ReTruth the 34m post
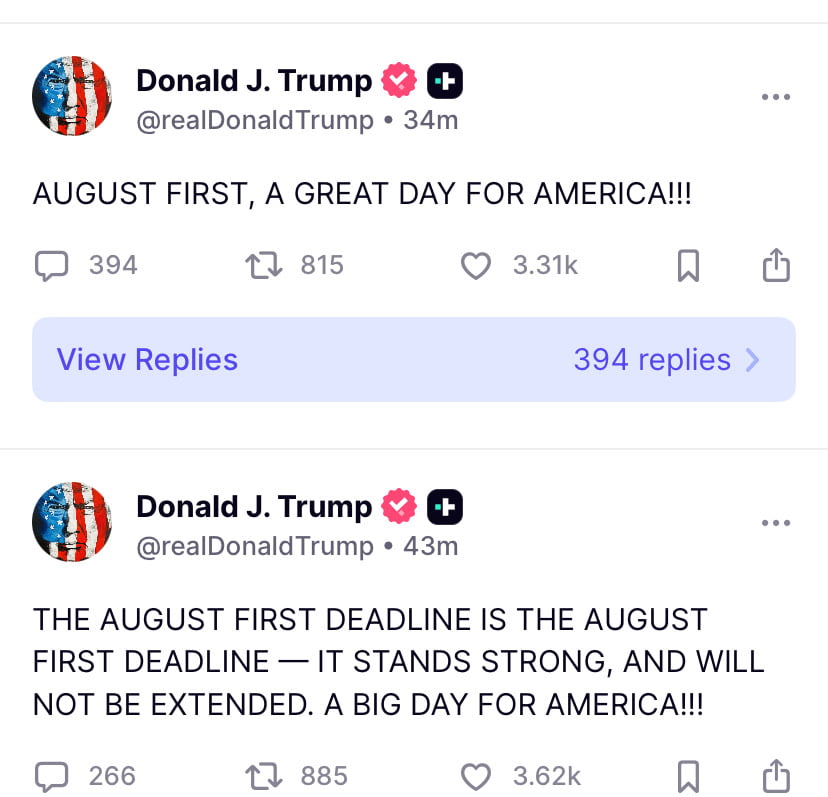 [x=264, y=265]
